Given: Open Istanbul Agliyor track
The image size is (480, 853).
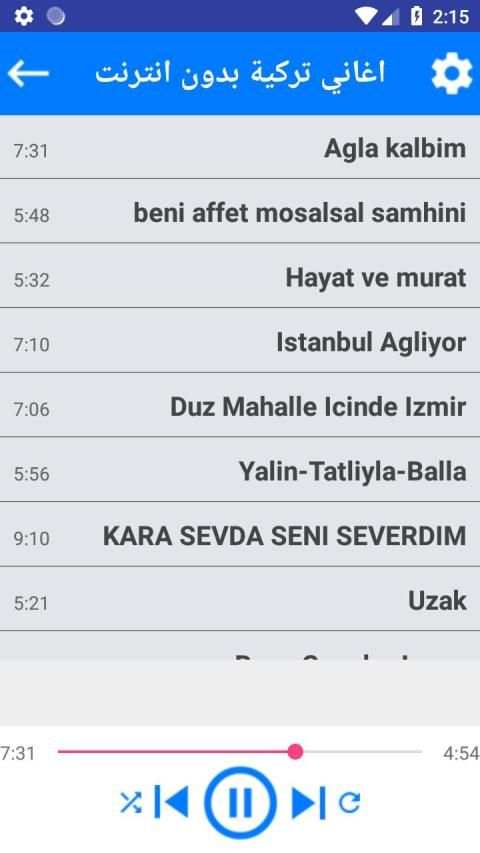Looking at the screenshot, I should [x=240, y=341].
